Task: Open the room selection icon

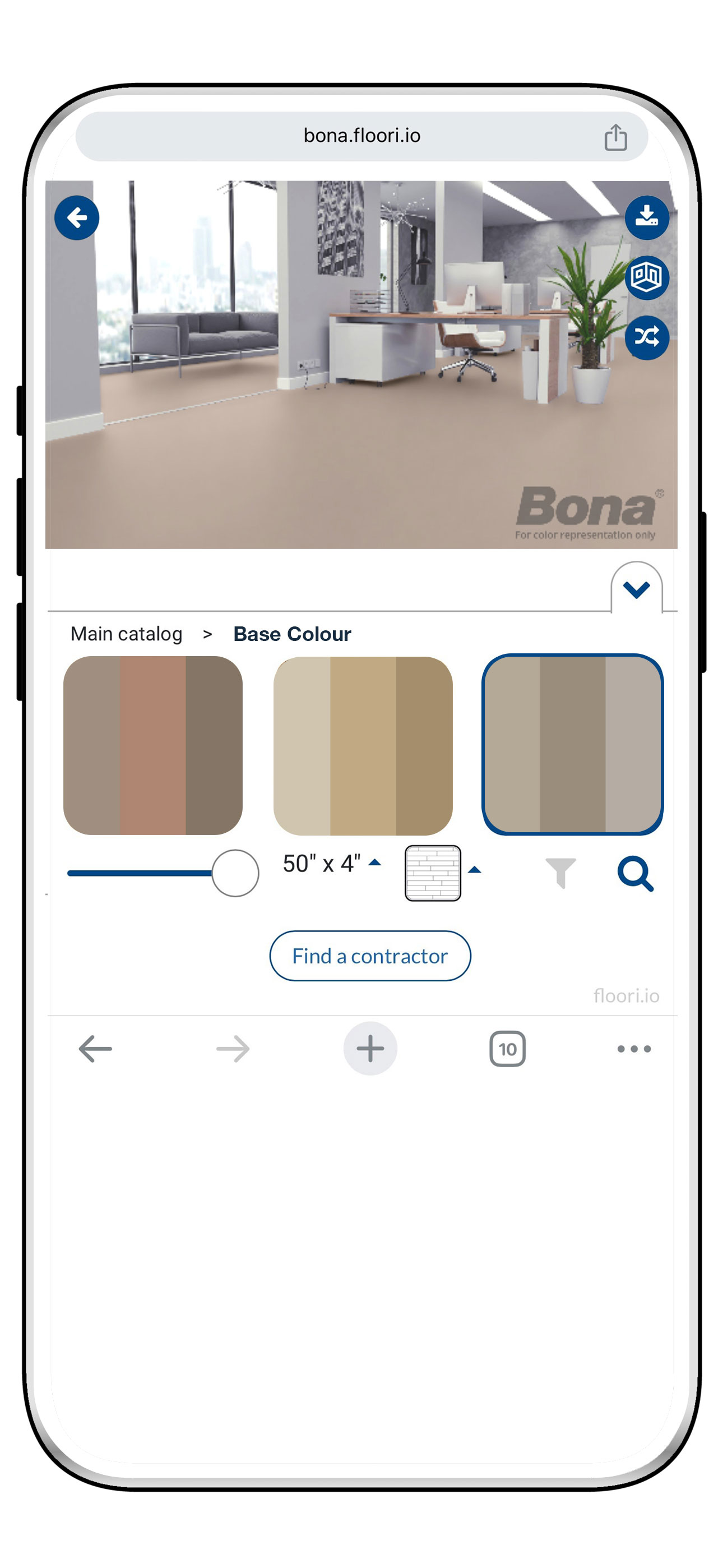Action: pos(646,278)
